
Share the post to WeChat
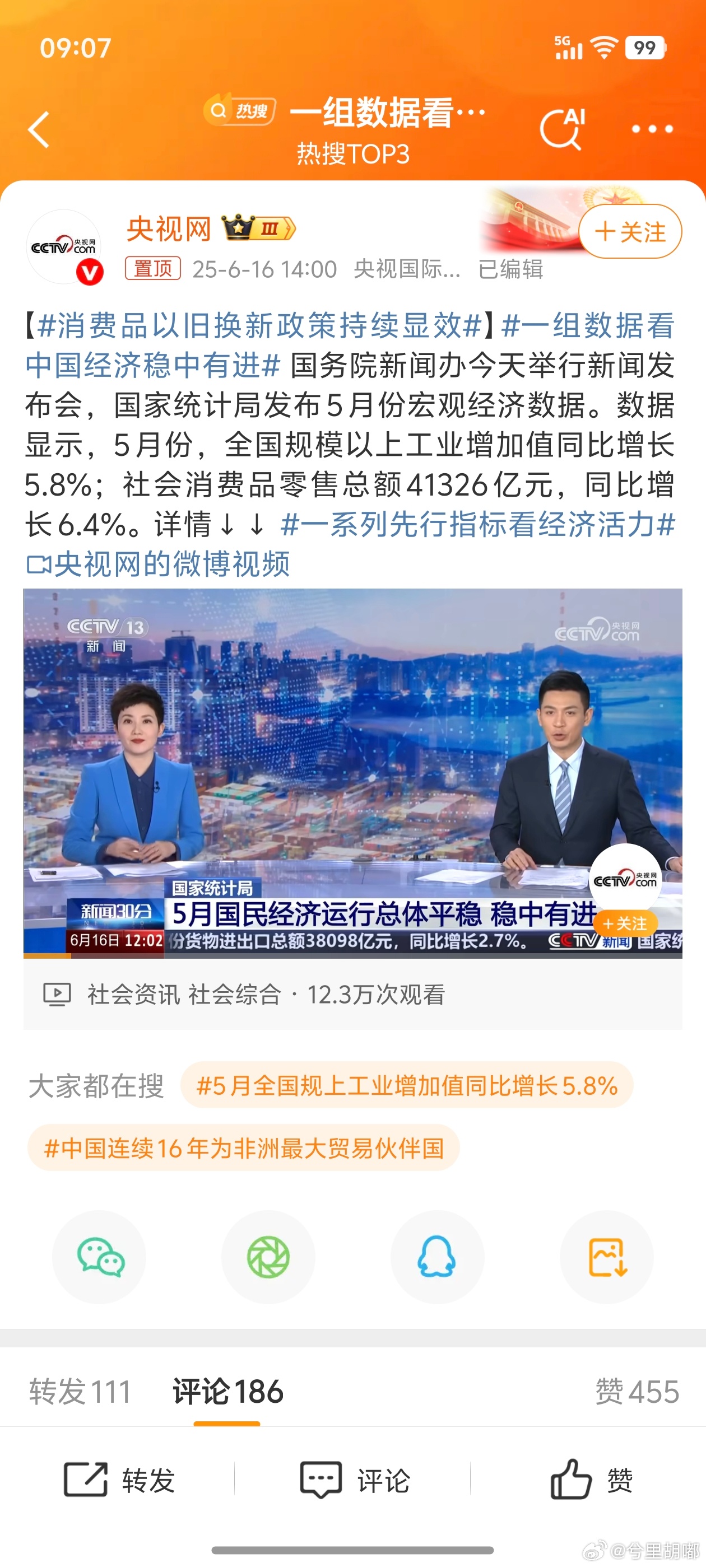(99, 1258)
